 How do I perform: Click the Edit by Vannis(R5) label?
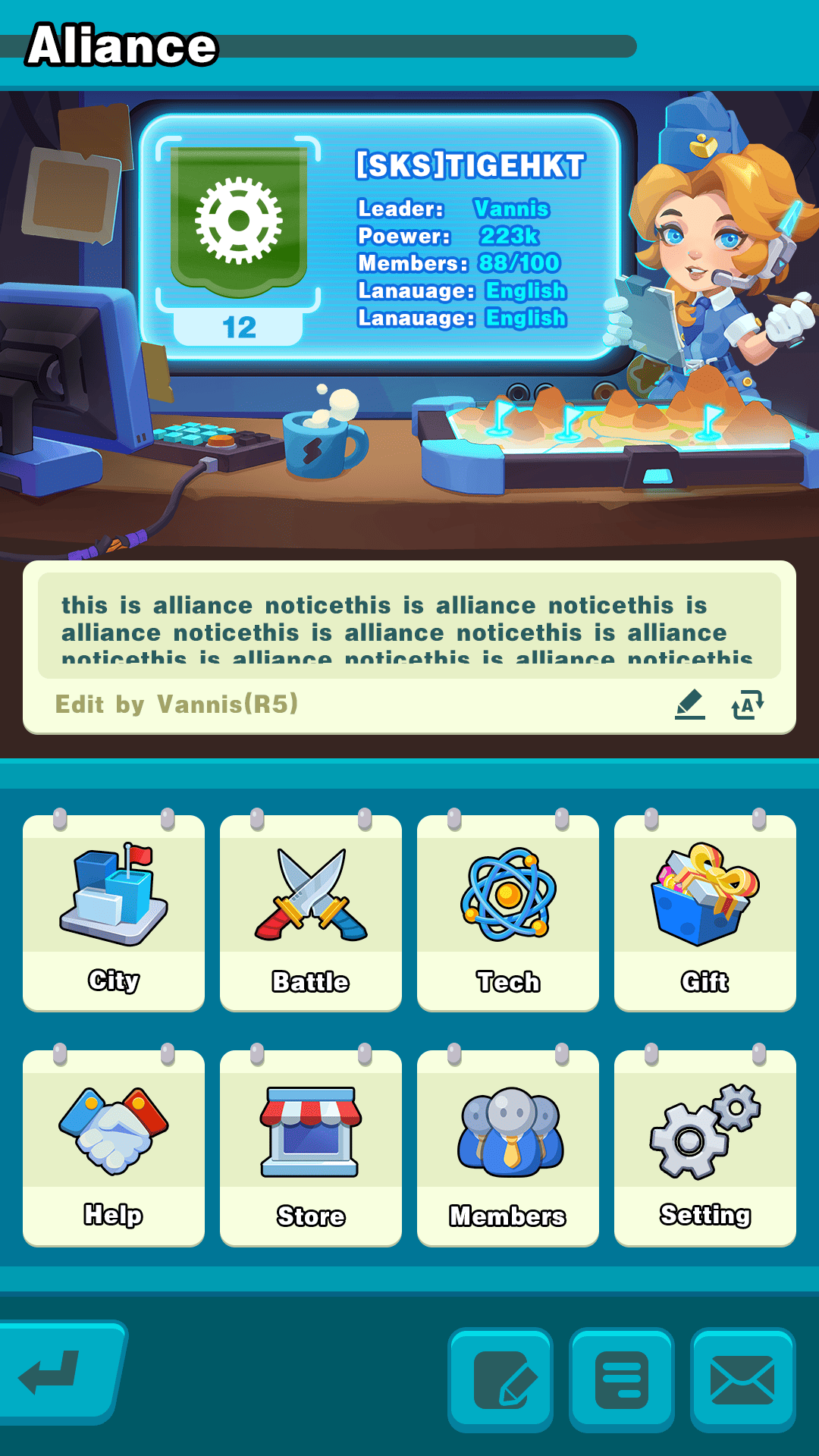[x=176, y=704]
